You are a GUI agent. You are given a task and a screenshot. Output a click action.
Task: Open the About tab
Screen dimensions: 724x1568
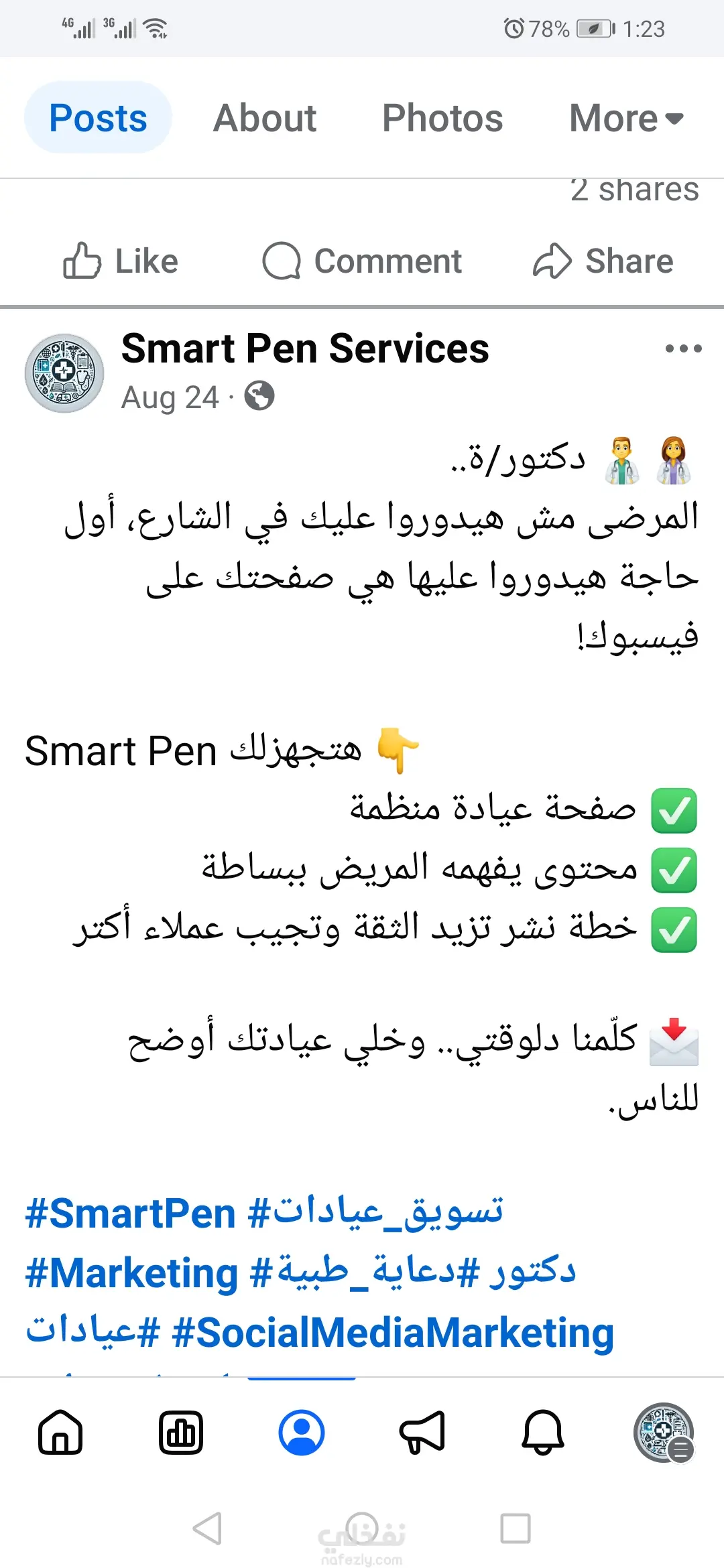point(265,118)
